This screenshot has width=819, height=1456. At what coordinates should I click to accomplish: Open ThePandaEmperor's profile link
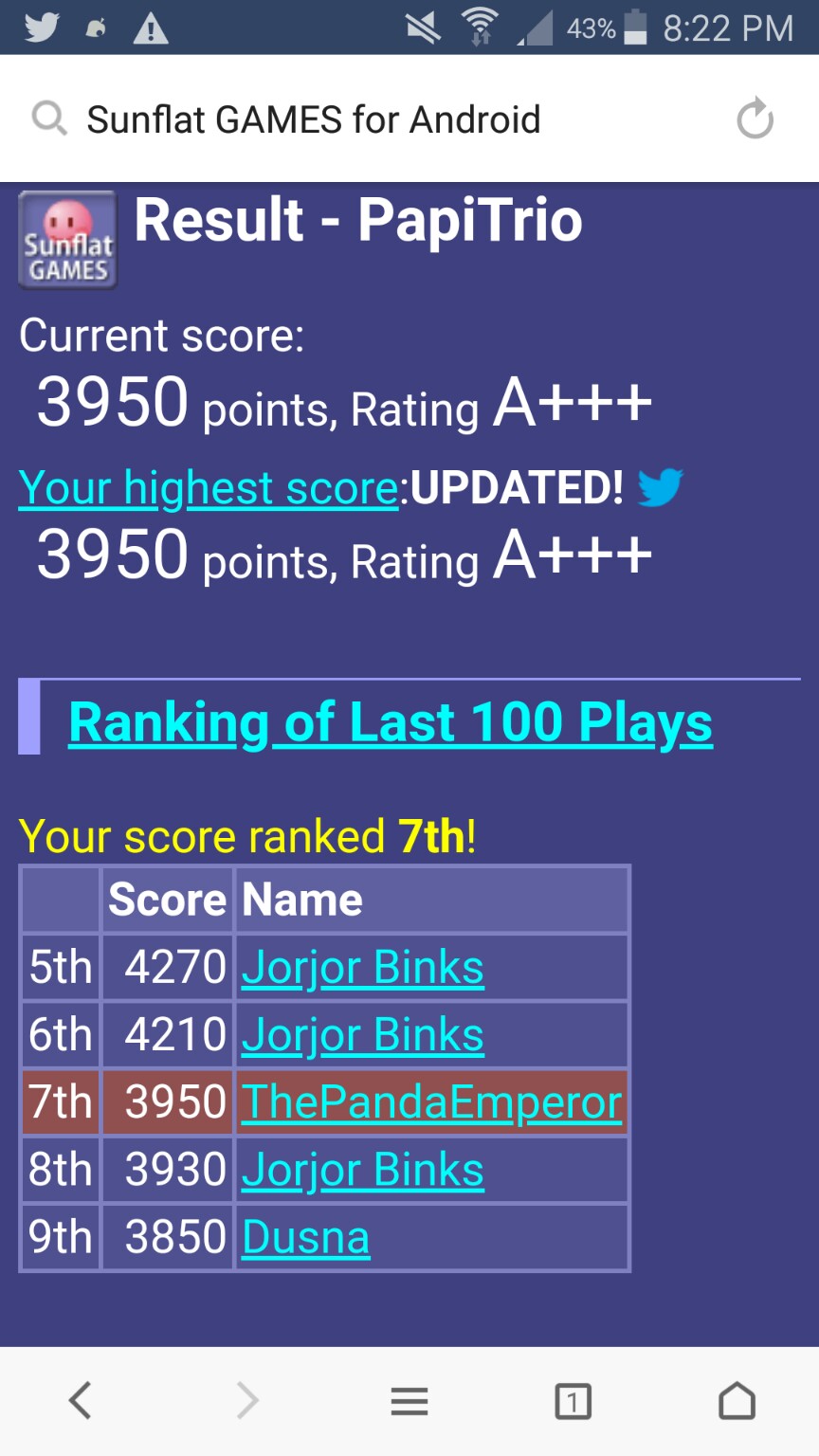[431, 1102]
